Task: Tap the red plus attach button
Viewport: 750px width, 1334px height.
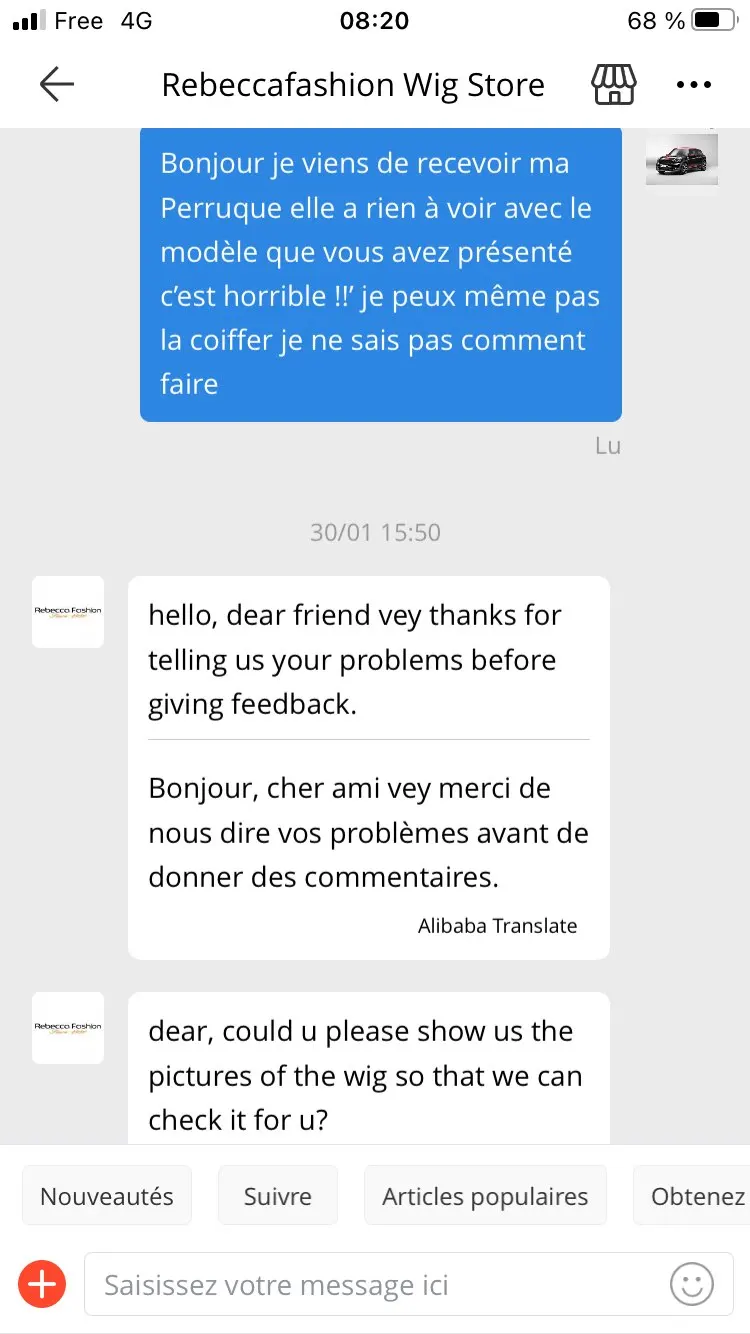Action: (42, 1284)
